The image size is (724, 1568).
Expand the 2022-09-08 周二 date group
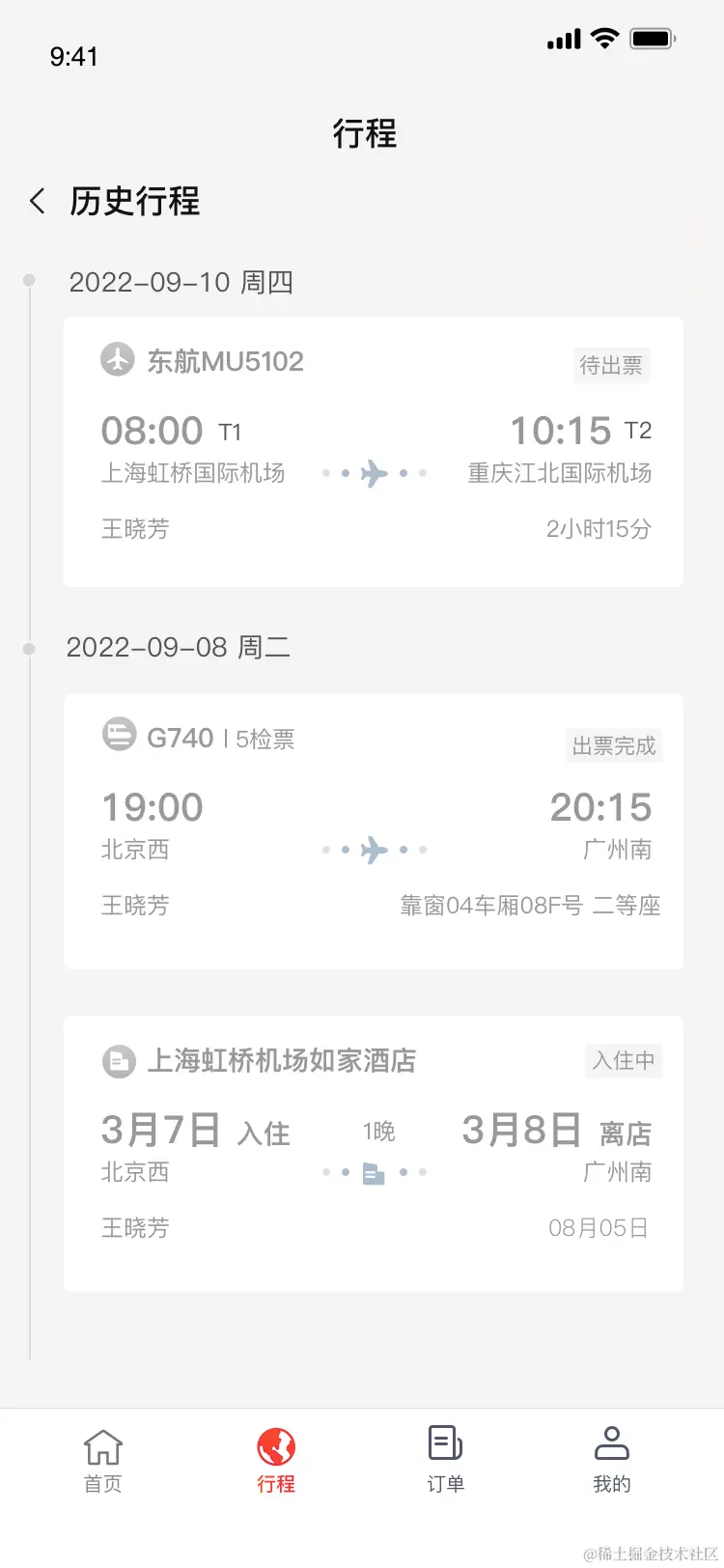pos(181,647)
